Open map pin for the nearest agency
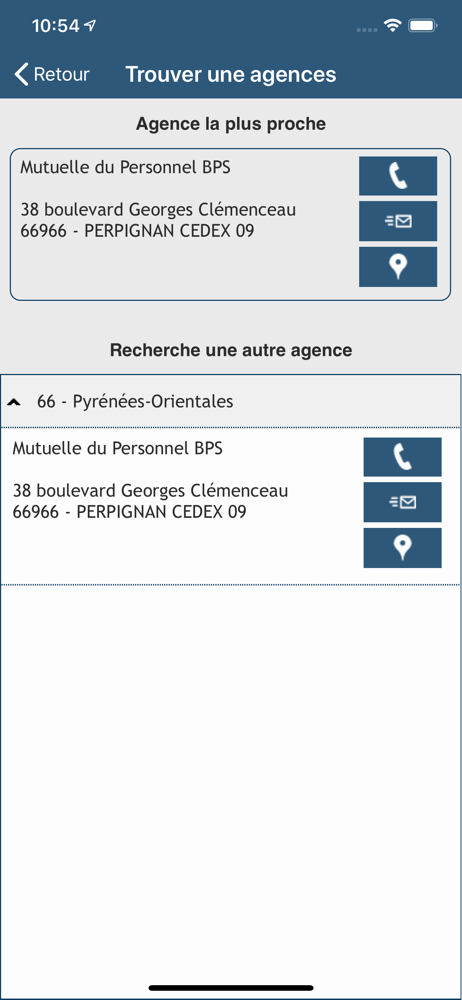462x1000 pixels. coord(398,267)
